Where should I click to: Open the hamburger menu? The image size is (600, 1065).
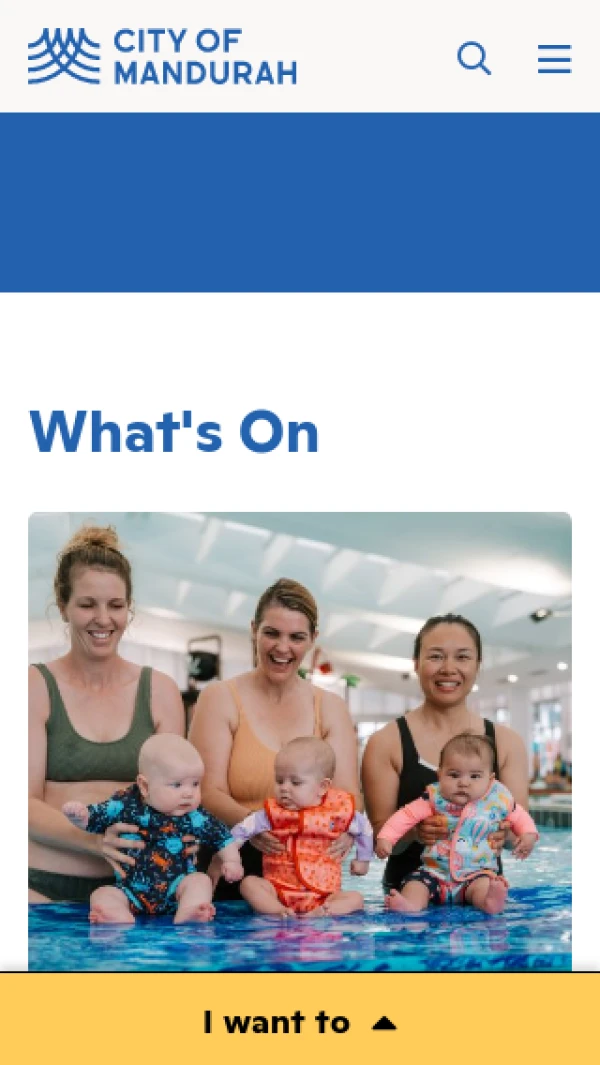point(554,58)
